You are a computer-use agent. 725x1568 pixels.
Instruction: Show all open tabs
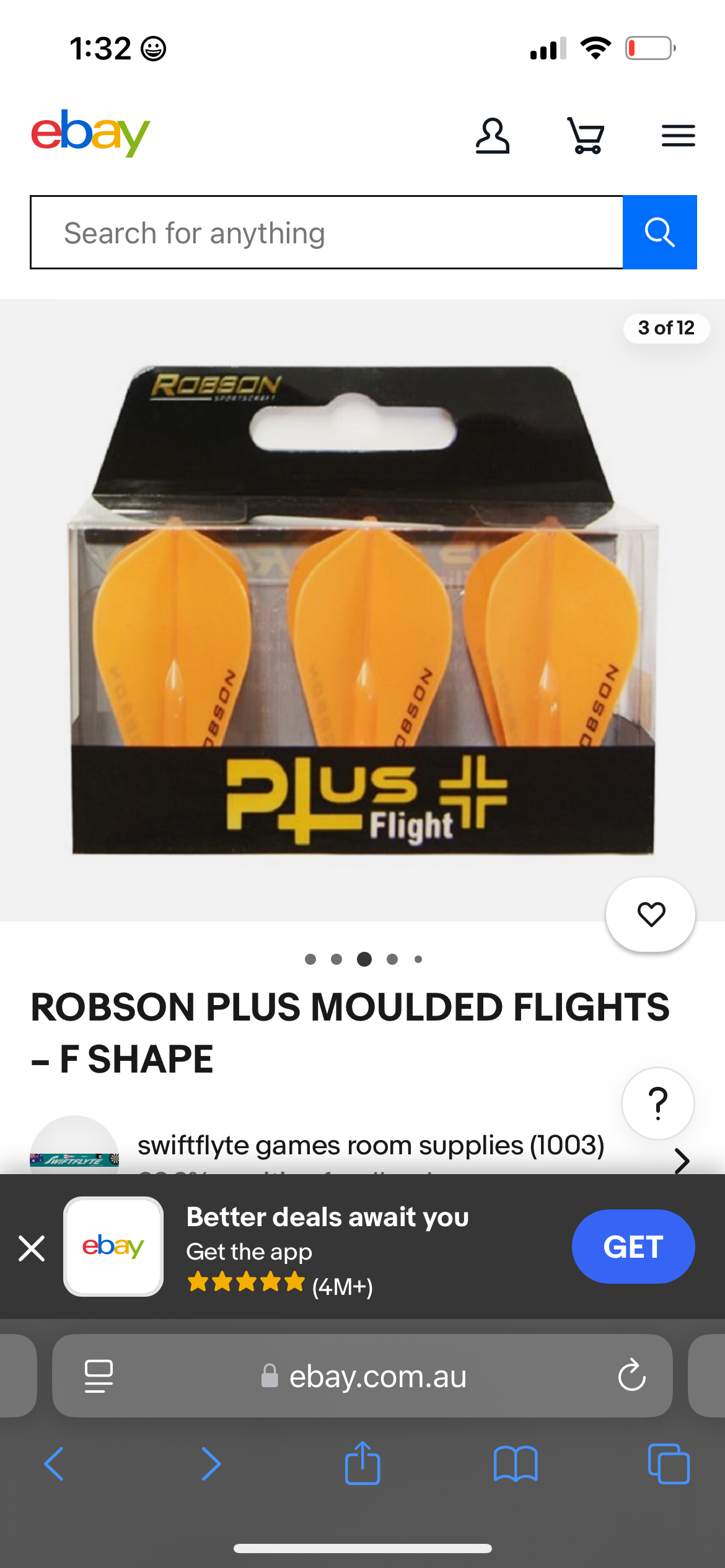(668, 1464)
